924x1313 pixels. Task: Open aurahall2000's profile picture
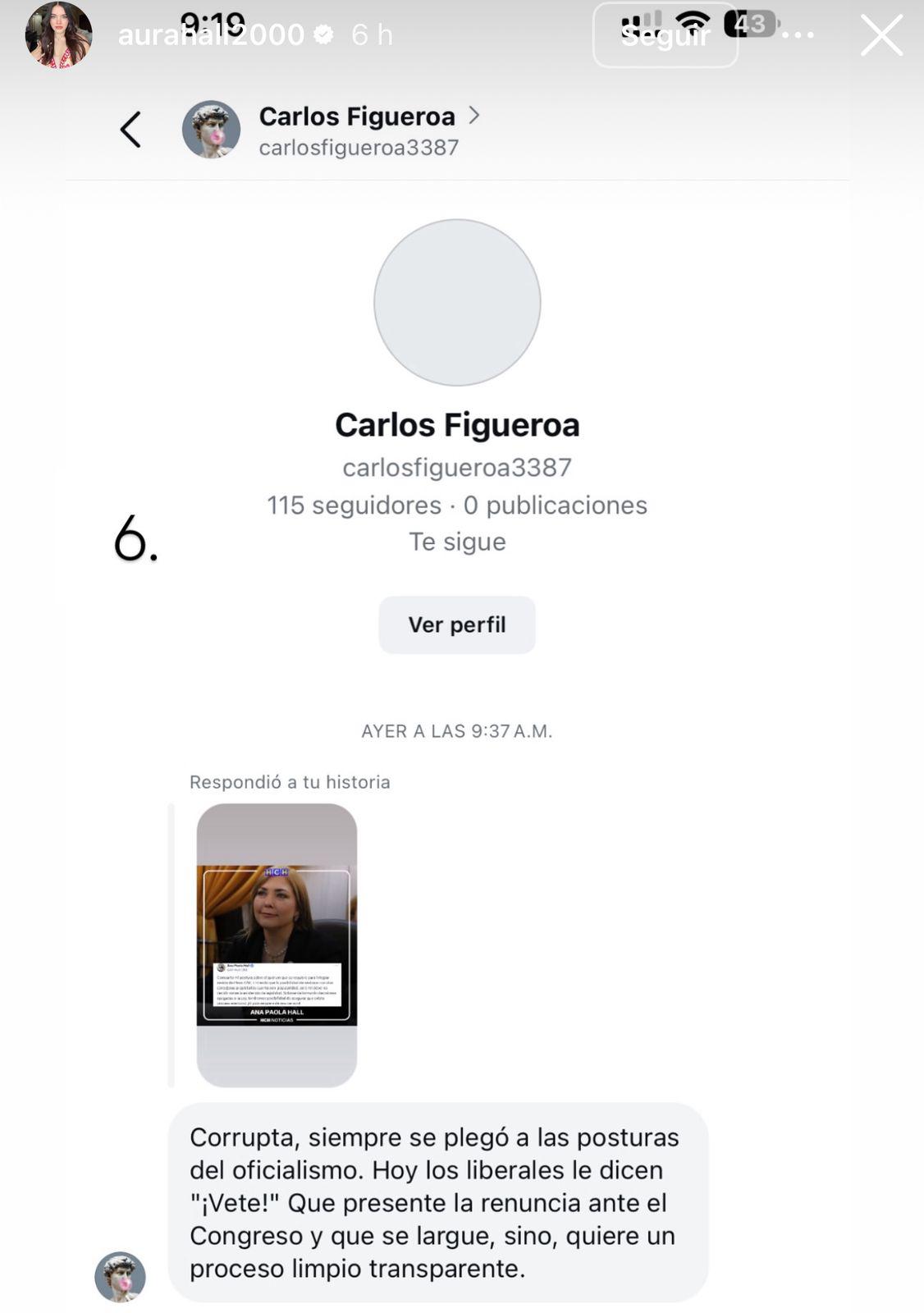coord(58,34)
